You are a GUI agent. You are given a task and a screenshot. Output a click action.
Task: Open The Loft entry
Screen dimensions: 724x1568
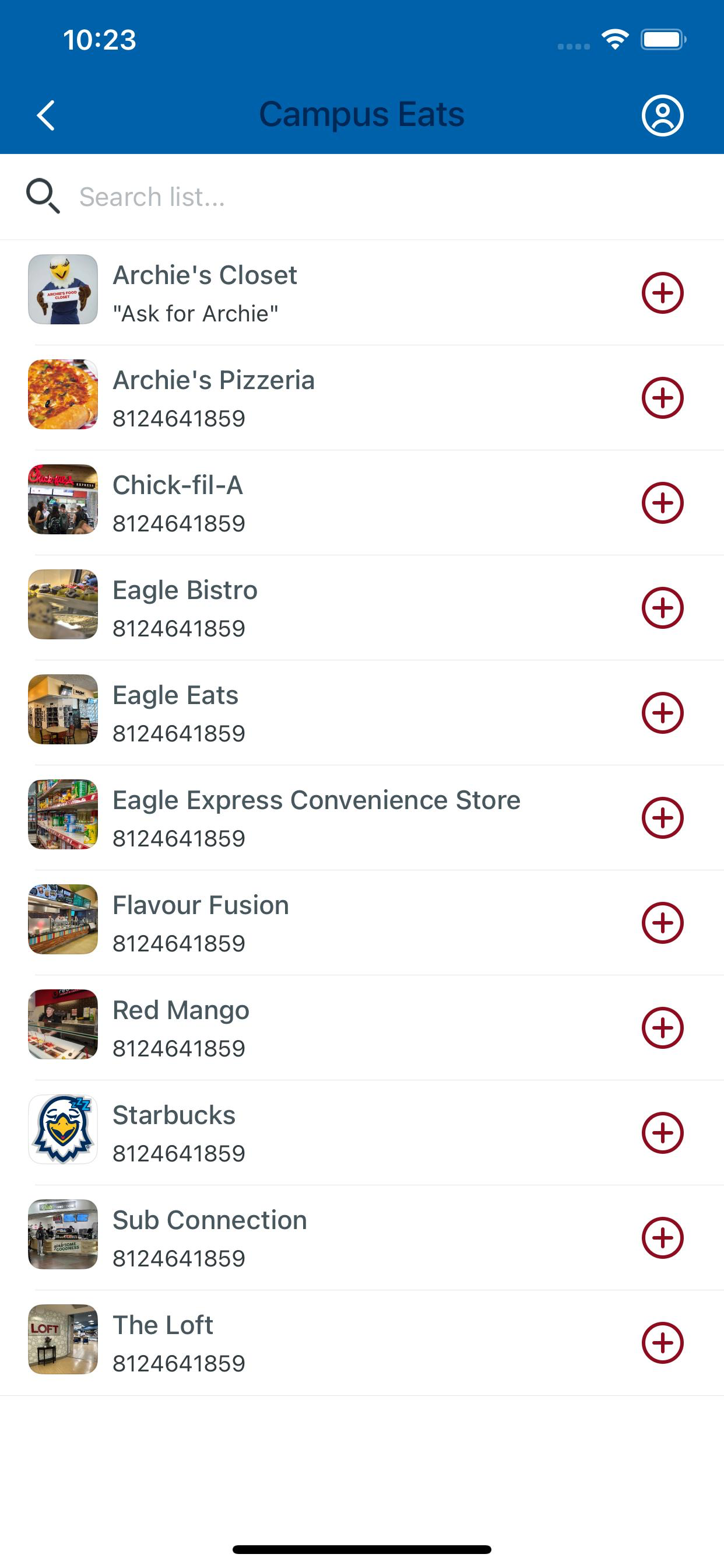[x=362, y=1343]
